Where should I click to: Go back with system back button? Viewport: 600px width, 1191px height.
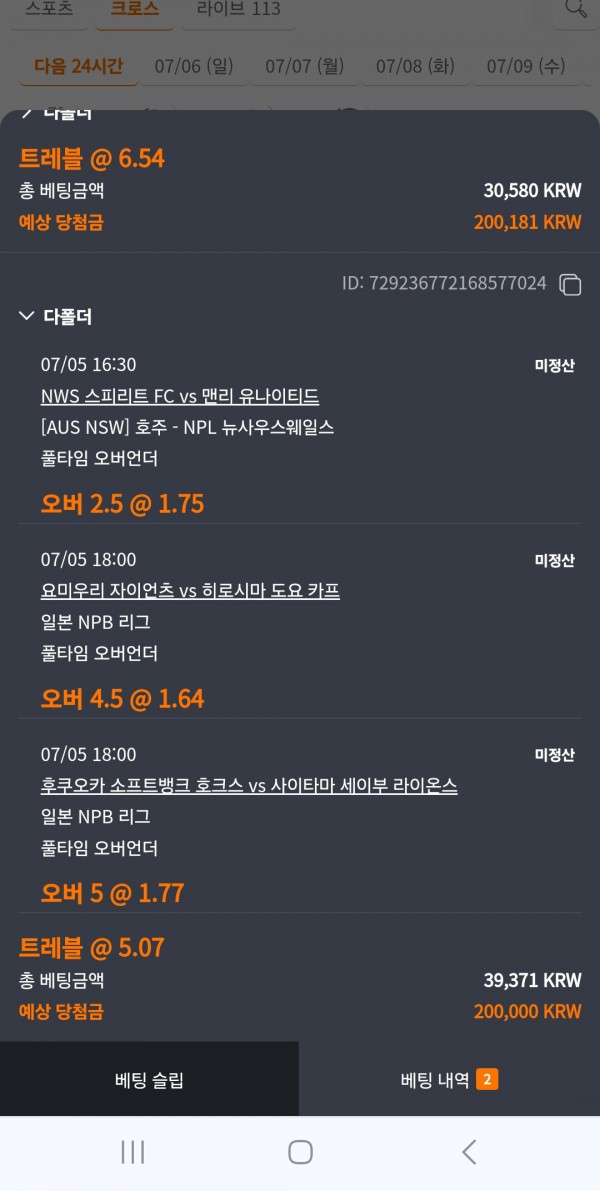[469, 1152]
